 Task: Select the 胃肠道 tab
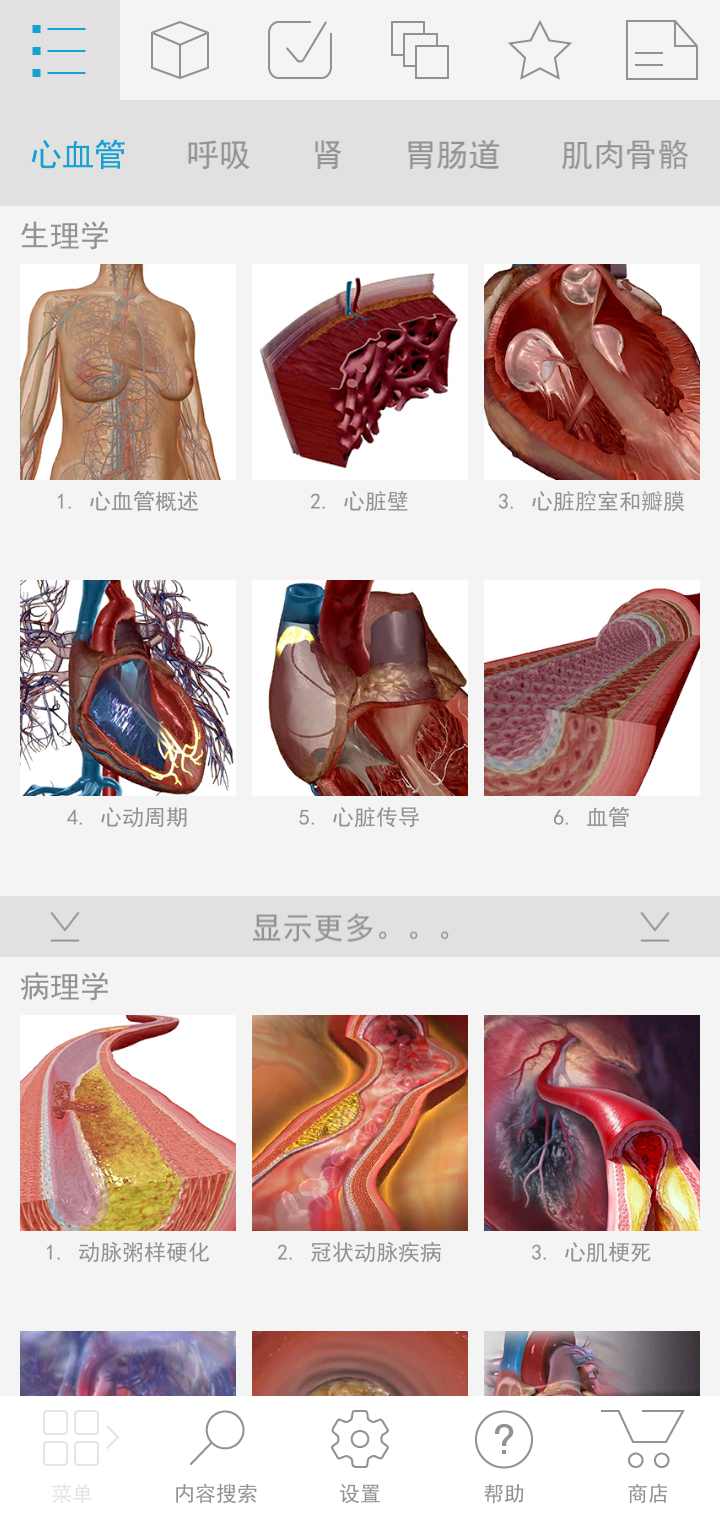453,155
